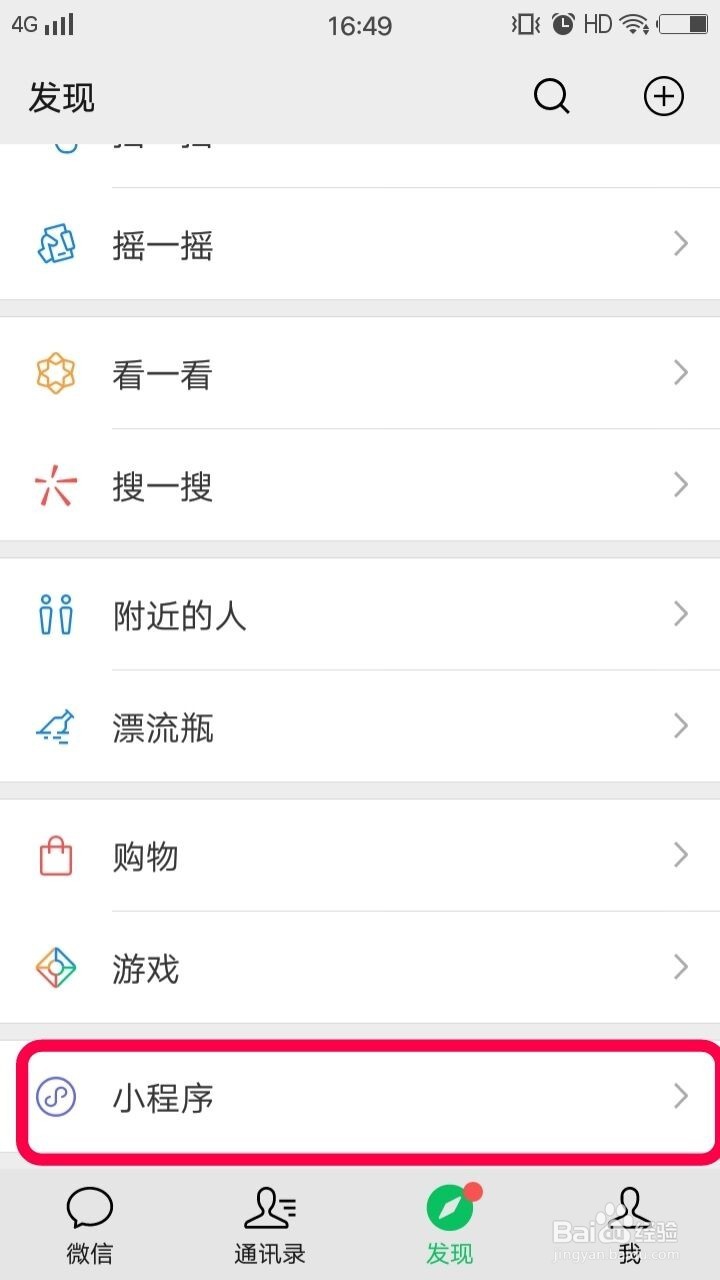Open the 看一看 entry row

tap(360, 373)
